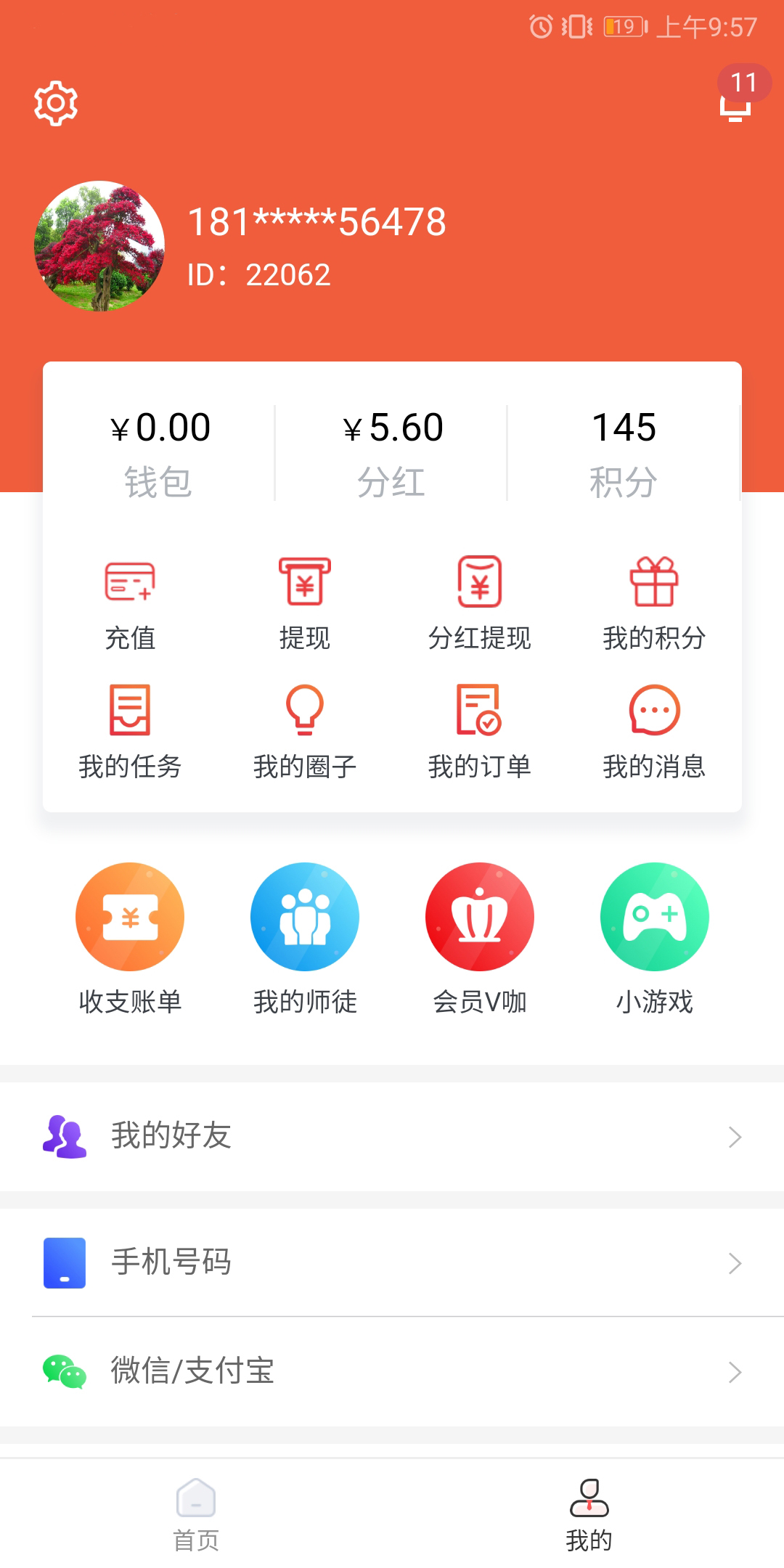Select the 会员V咖 crown icon
The image size is (784, 1568).
[x=479, y=917]
